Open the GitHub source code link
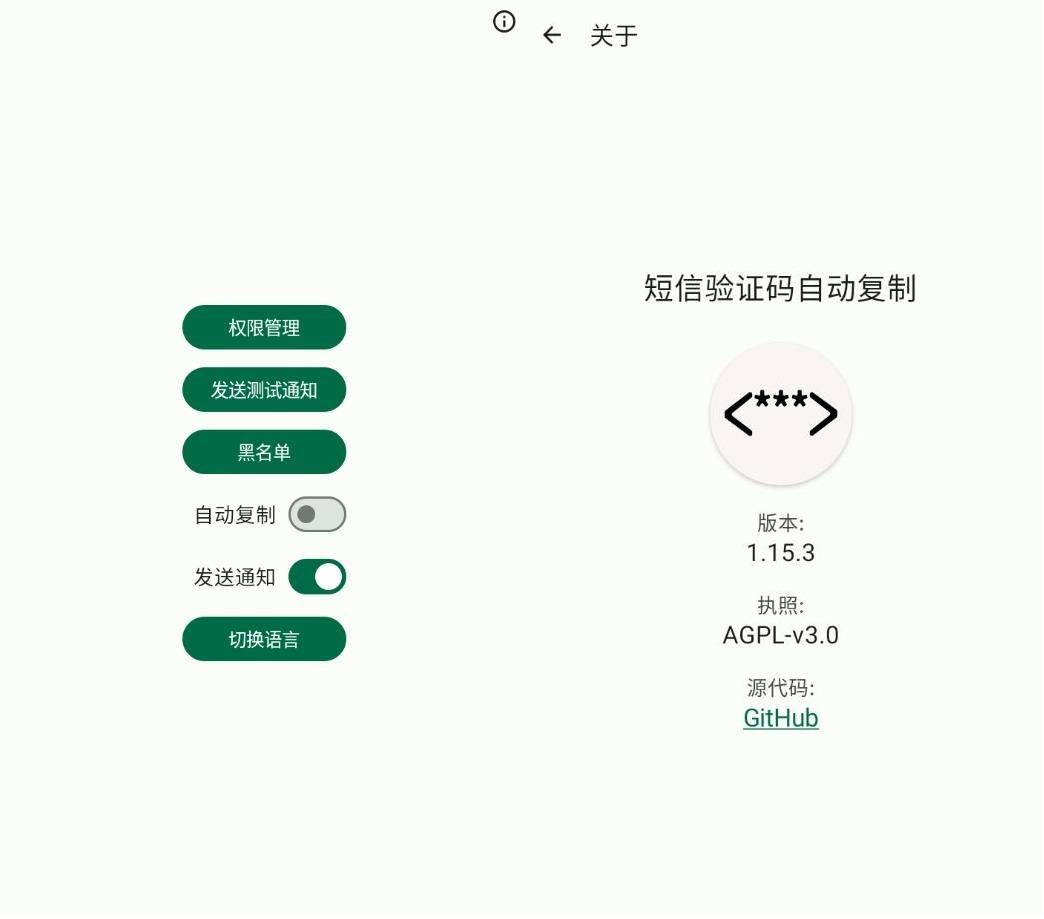 tap(780, 718)
